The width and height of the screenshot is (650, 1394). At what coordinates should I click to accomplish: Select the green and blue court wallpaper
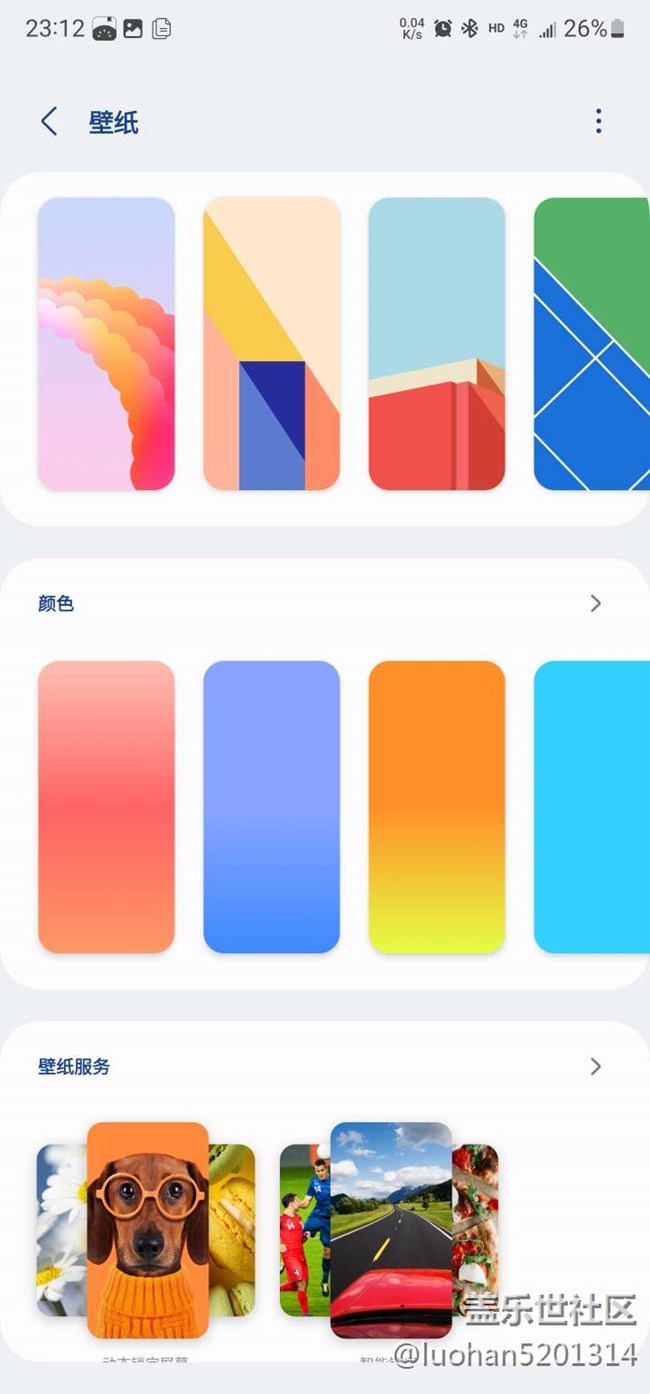point(592,343)
